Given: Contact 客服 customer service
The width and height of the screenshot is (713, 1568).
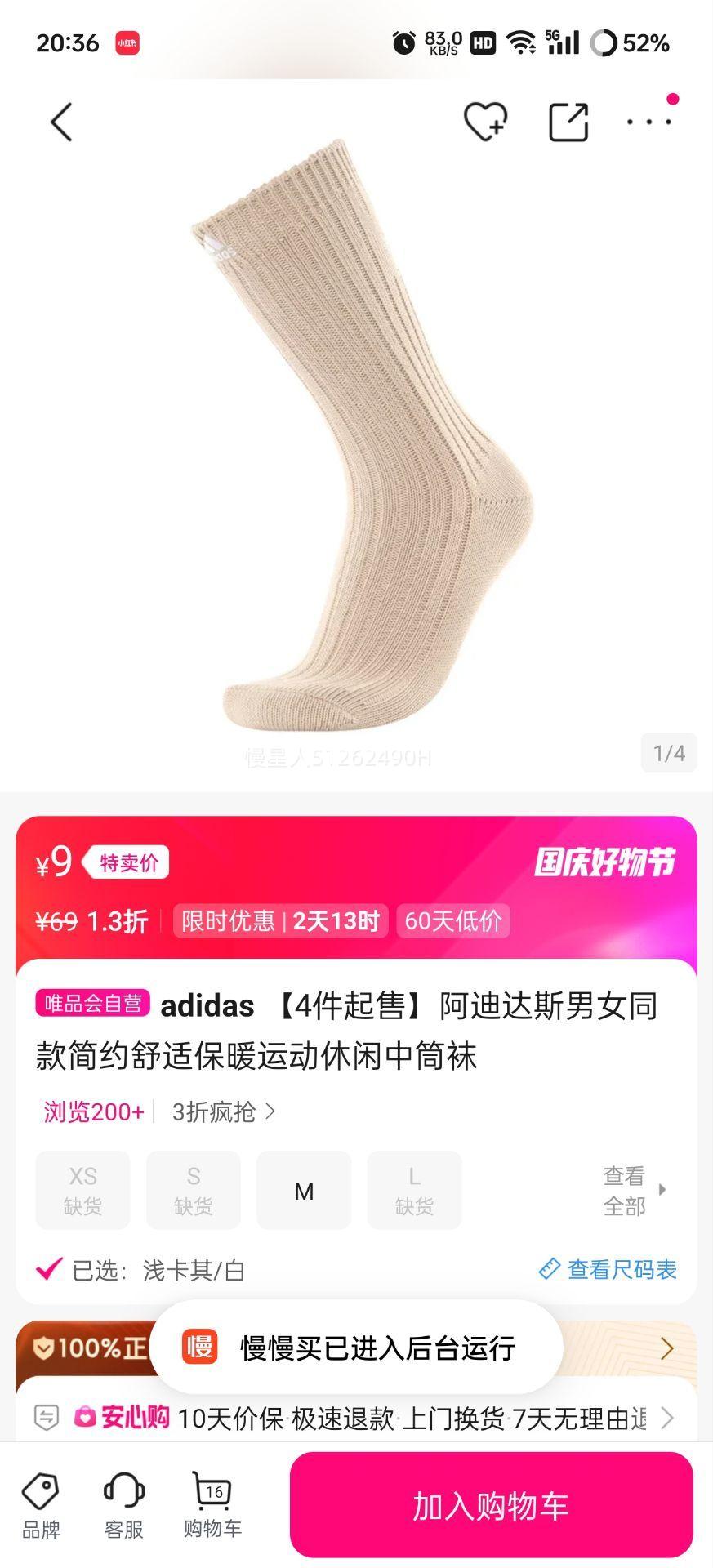Looking at the screenshot, I should 124,1506.
